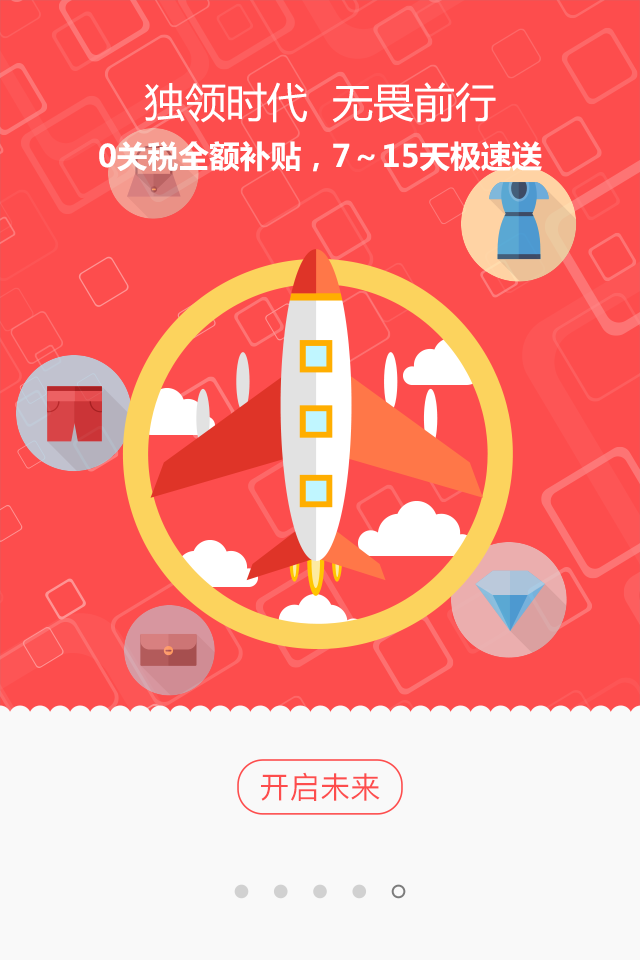Jump to the first onboarding page dot
The image size is (640, 960).
coord(241,891)
